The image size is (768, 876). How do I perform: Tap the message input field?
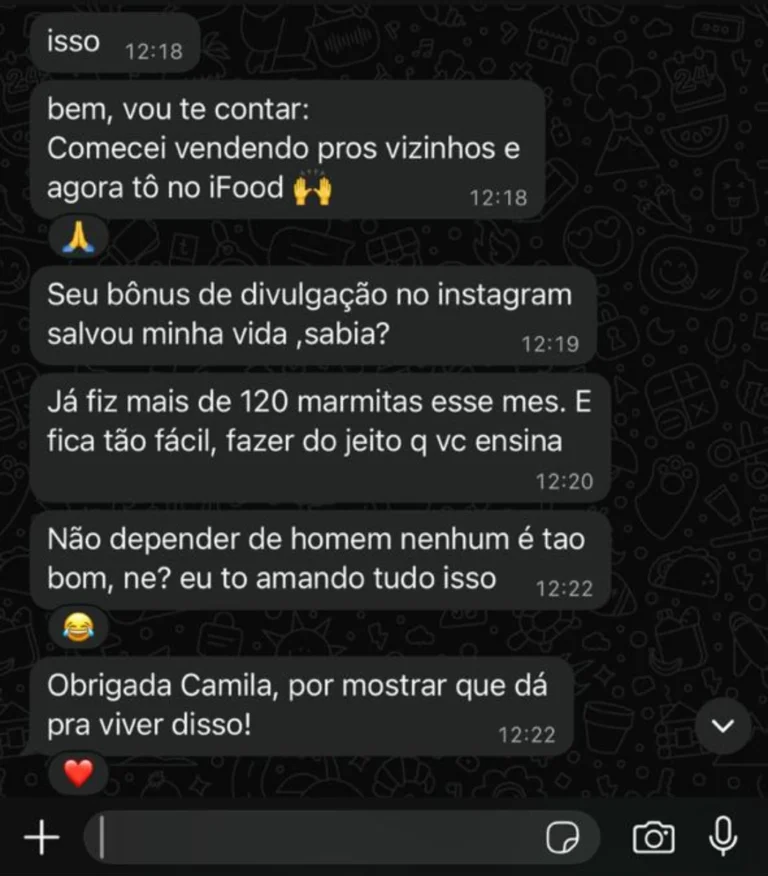[x=320, y=838]
